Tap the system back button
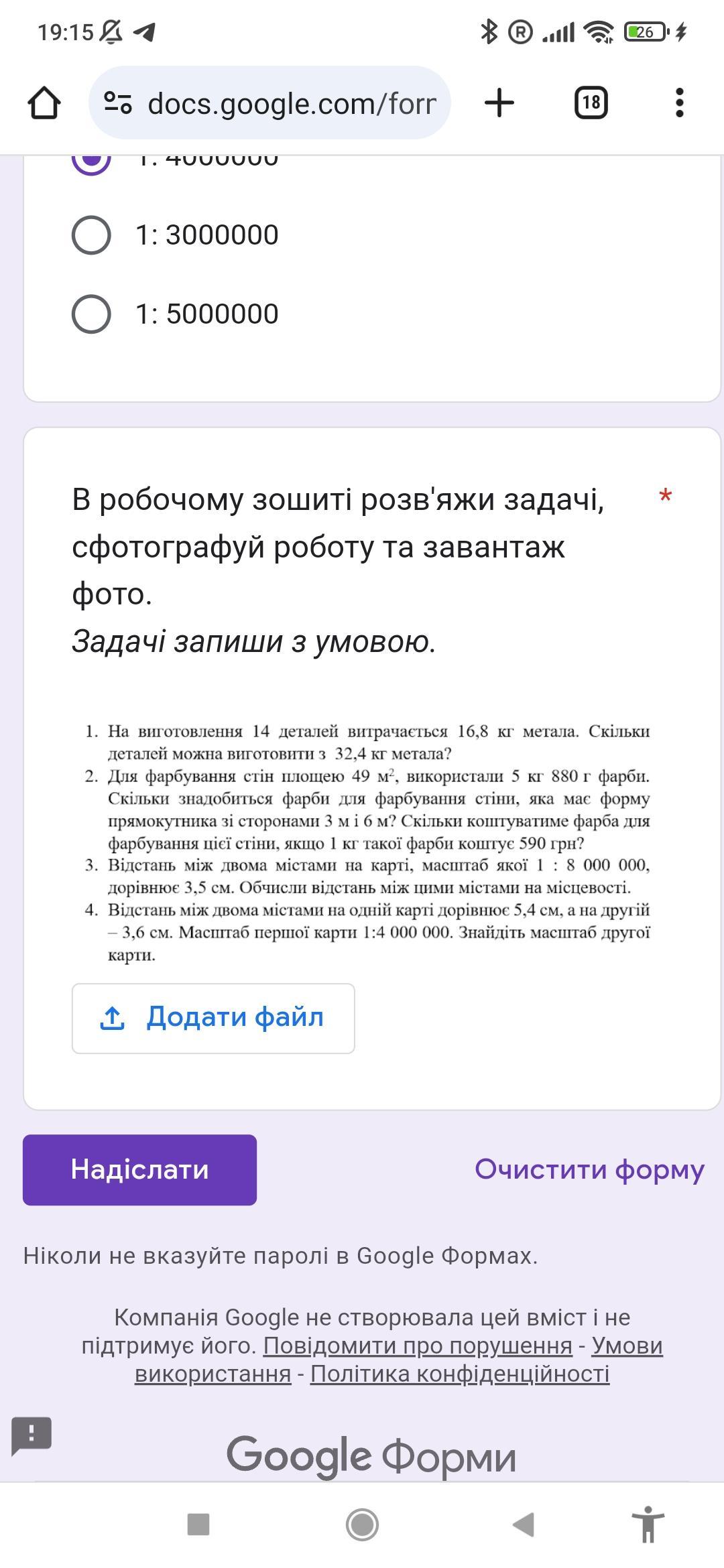 click(523, 1524)
